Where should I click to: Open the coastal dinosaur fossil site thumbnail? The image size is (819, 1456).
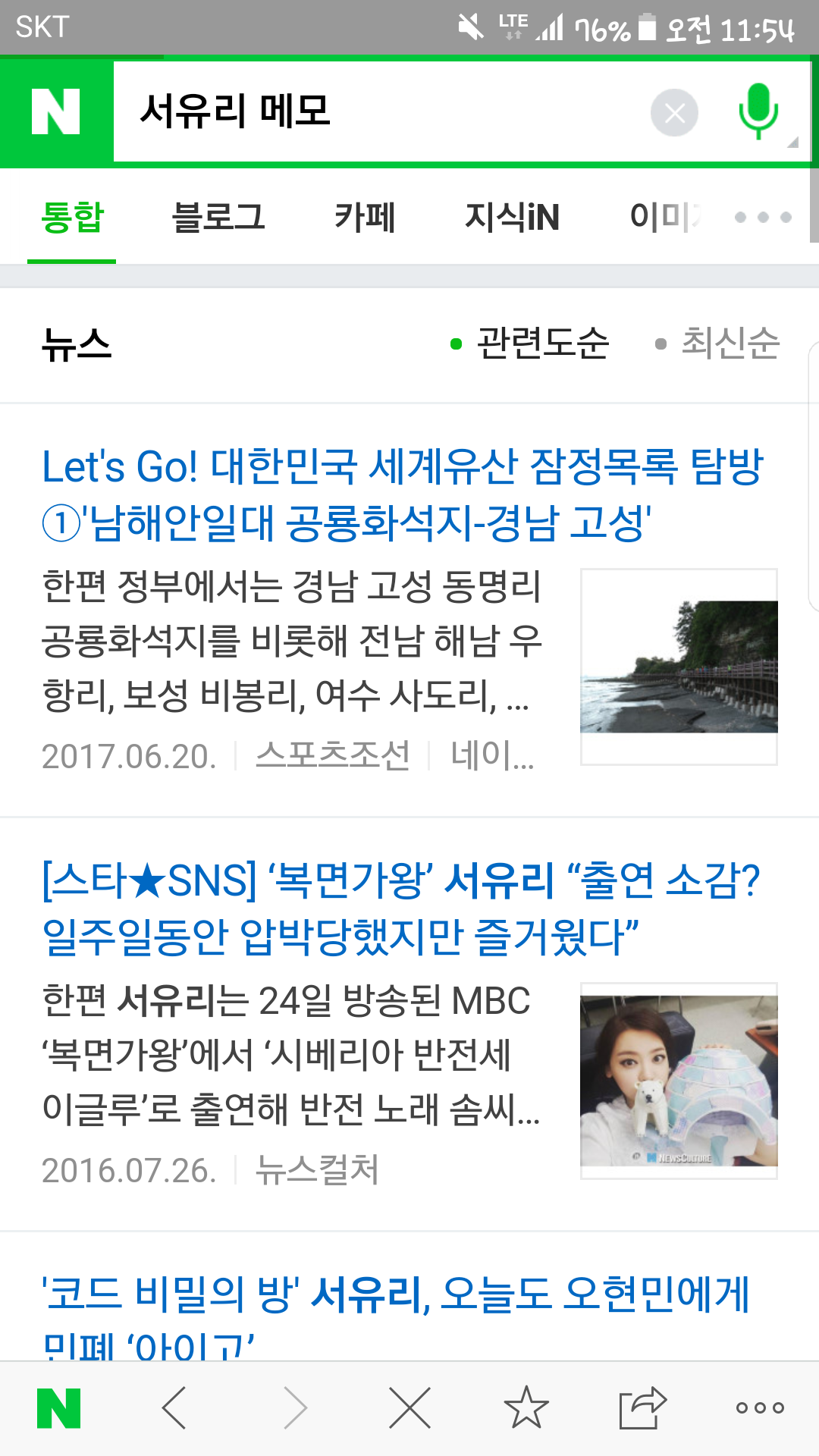click(679, 667)
